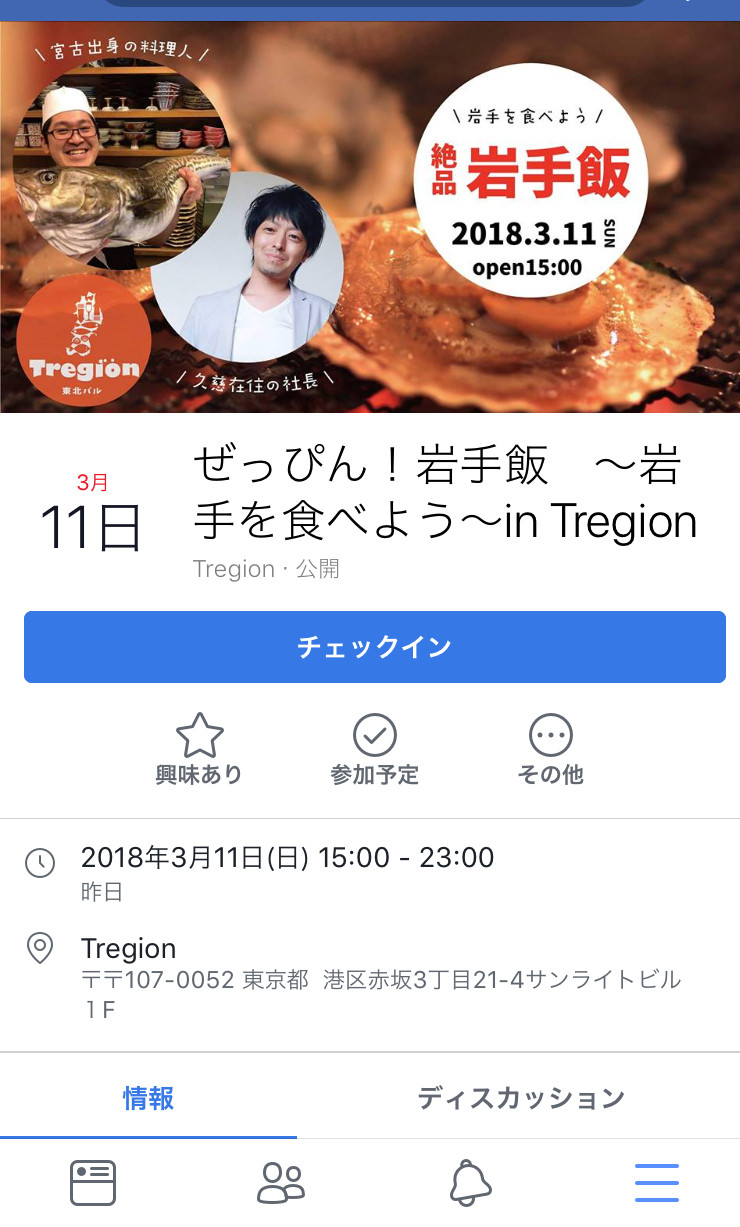Mark the event as 興味あり

point(199,750)
